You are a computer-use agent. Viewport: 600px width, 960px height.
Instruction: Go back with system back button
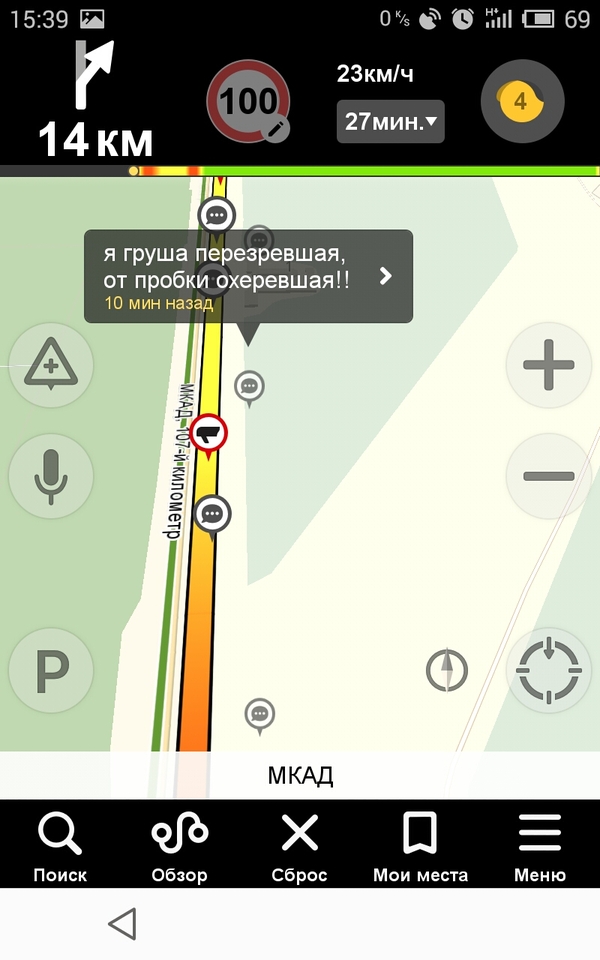click(122, 924)
